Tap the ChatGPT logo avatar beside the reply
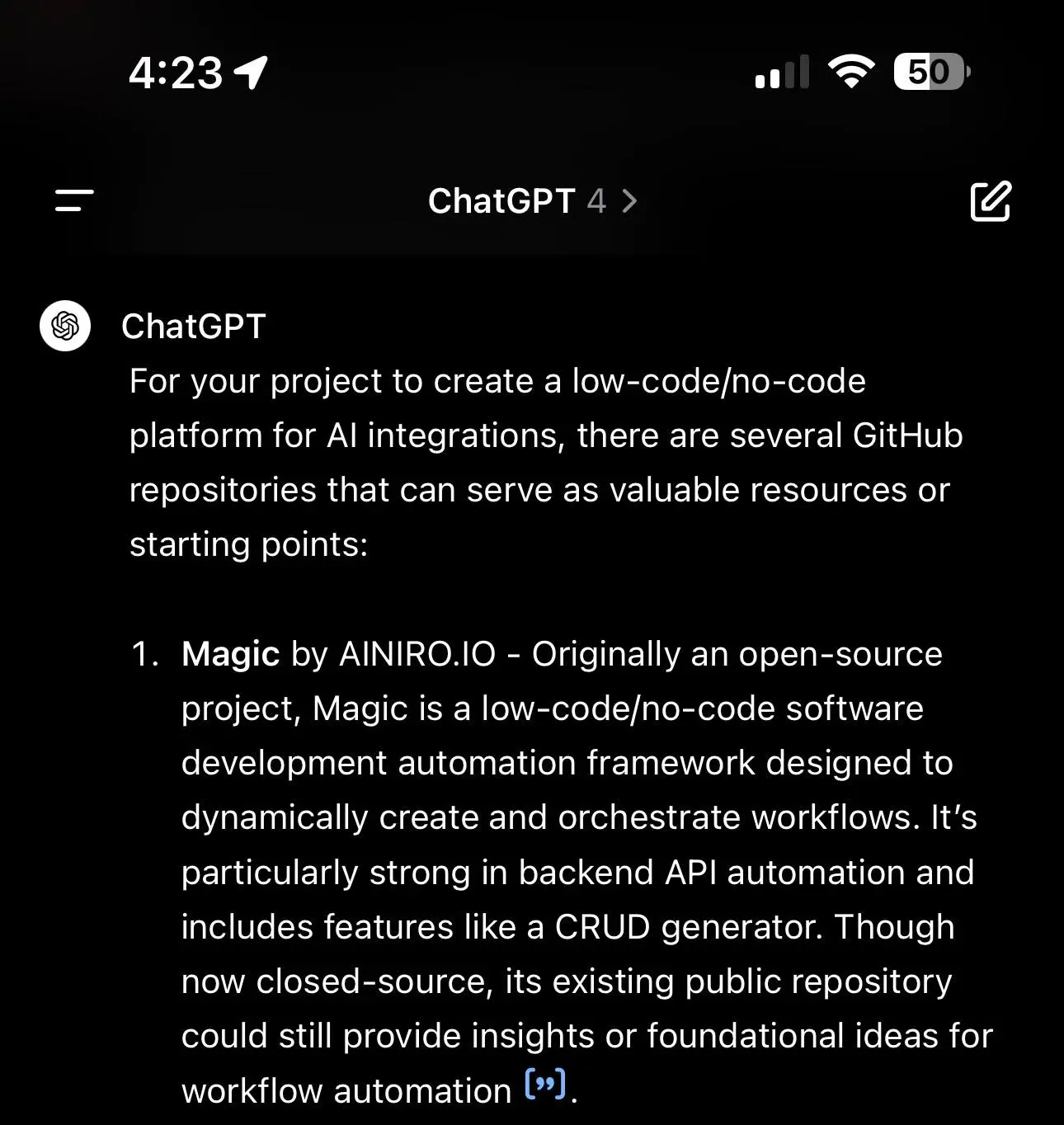Screen dimensions: 1064x1125 (65, 326)
